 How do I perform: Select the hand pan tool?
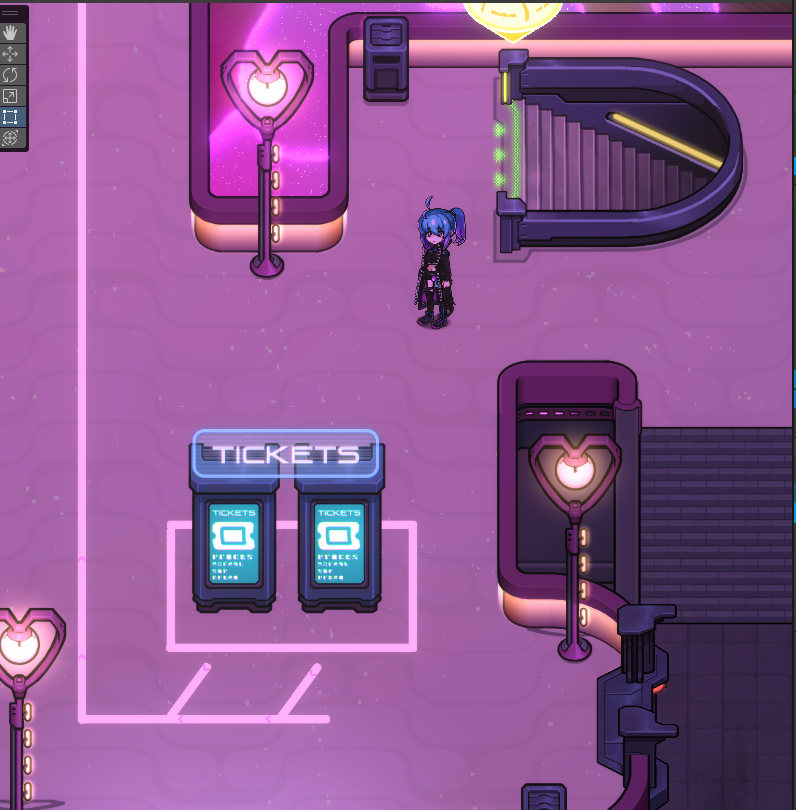(x=12, y=32)
